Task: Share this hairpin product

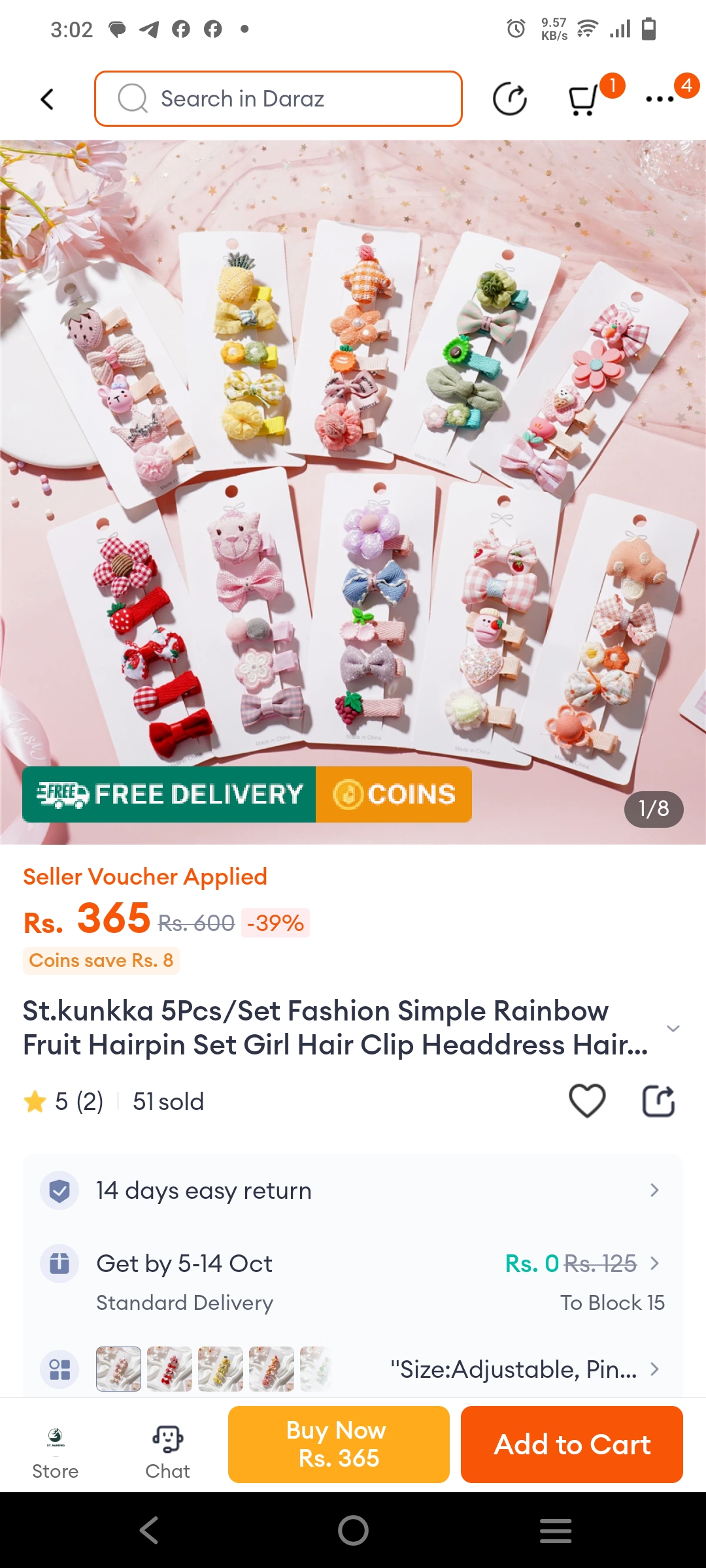Action: [x=658, y=1101]
